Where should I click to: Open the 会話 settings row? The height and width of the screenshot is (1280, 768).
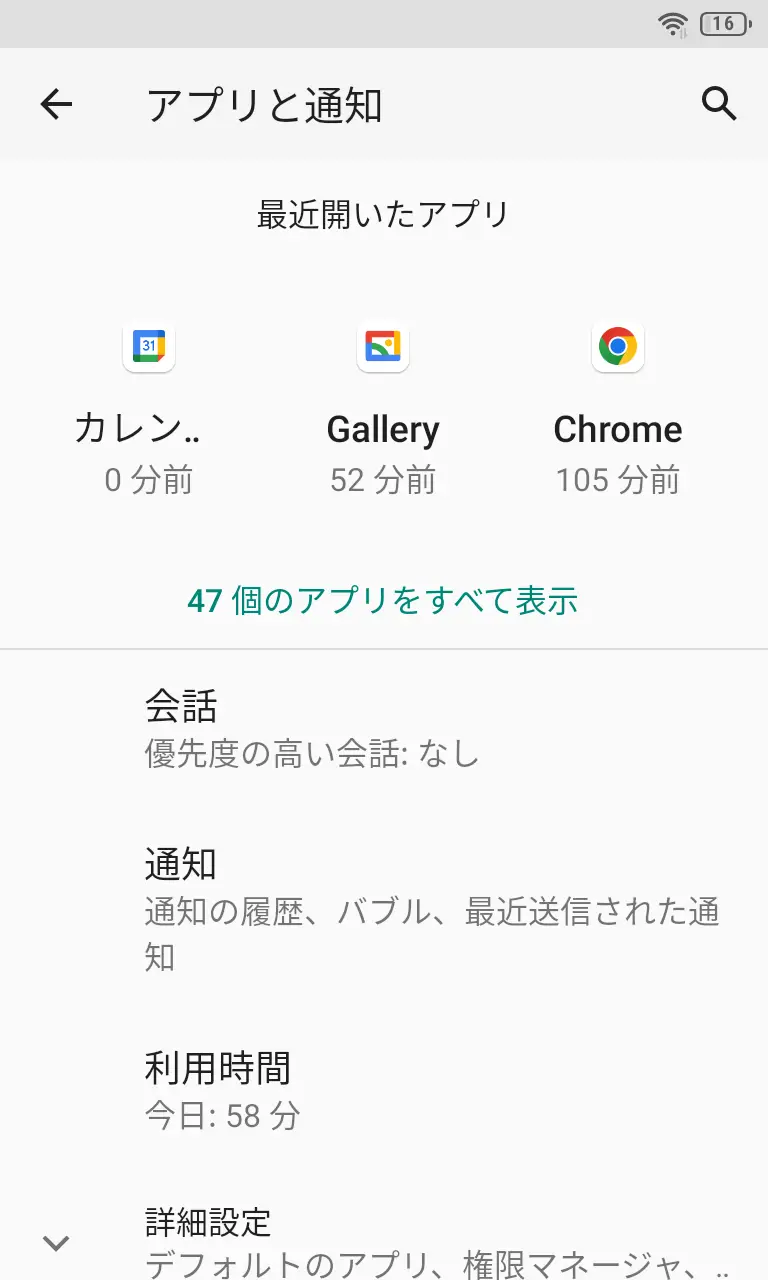tap(384, 728)
